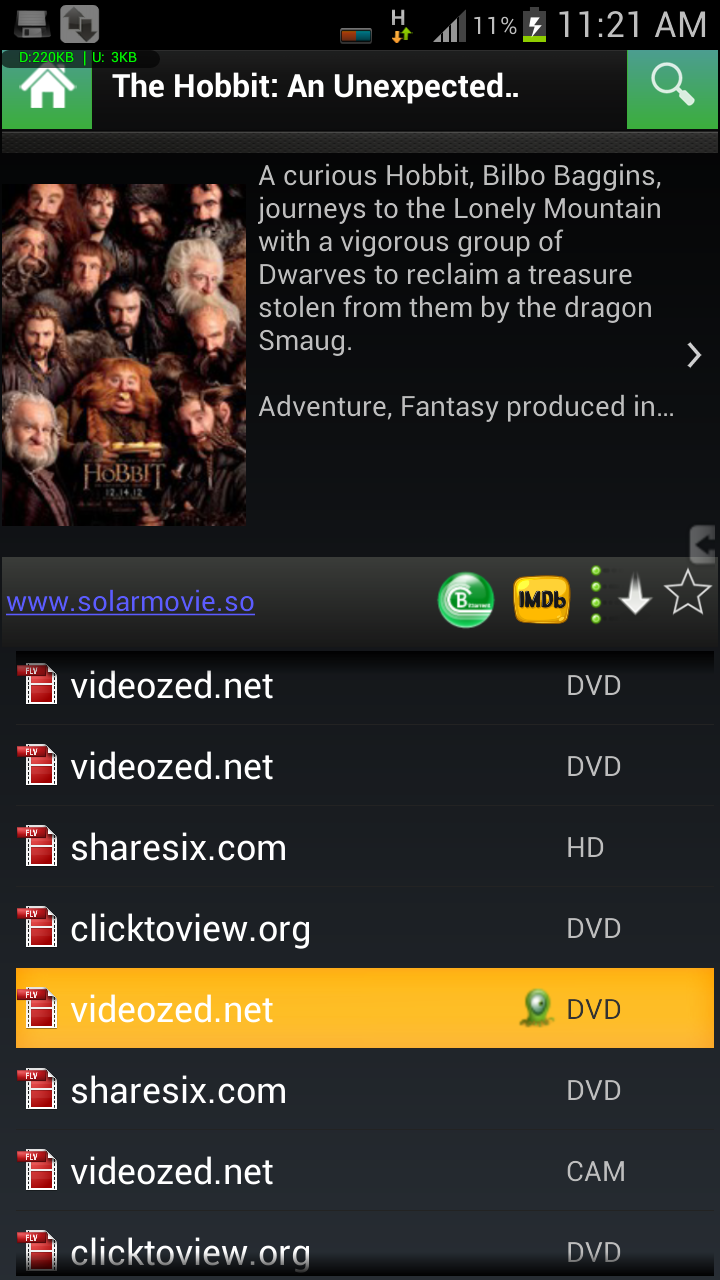This screenshot has width=720, height=1280.
Task: Tap the Hobbit movie poster
Action: (x=123, y=355)
